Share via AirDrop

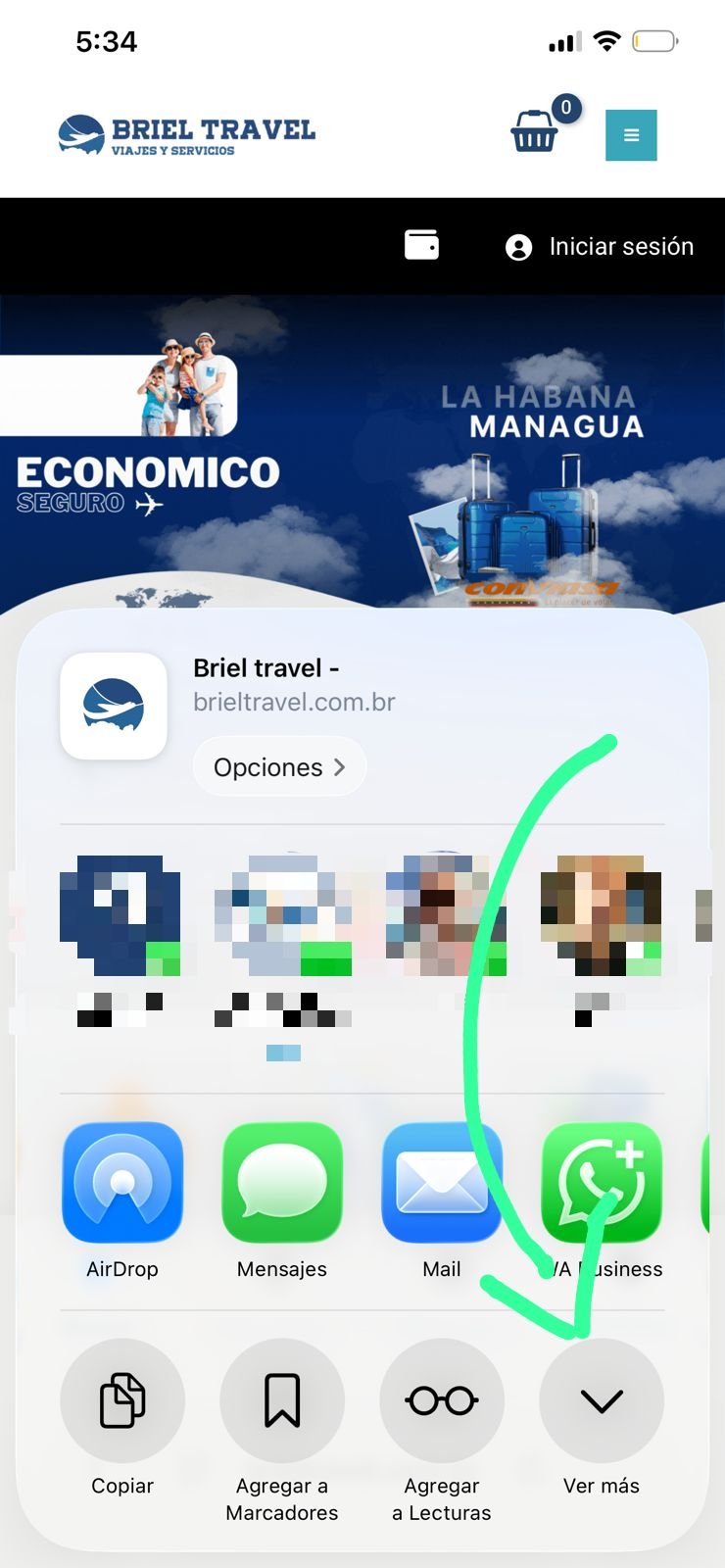pos(122,1183)
